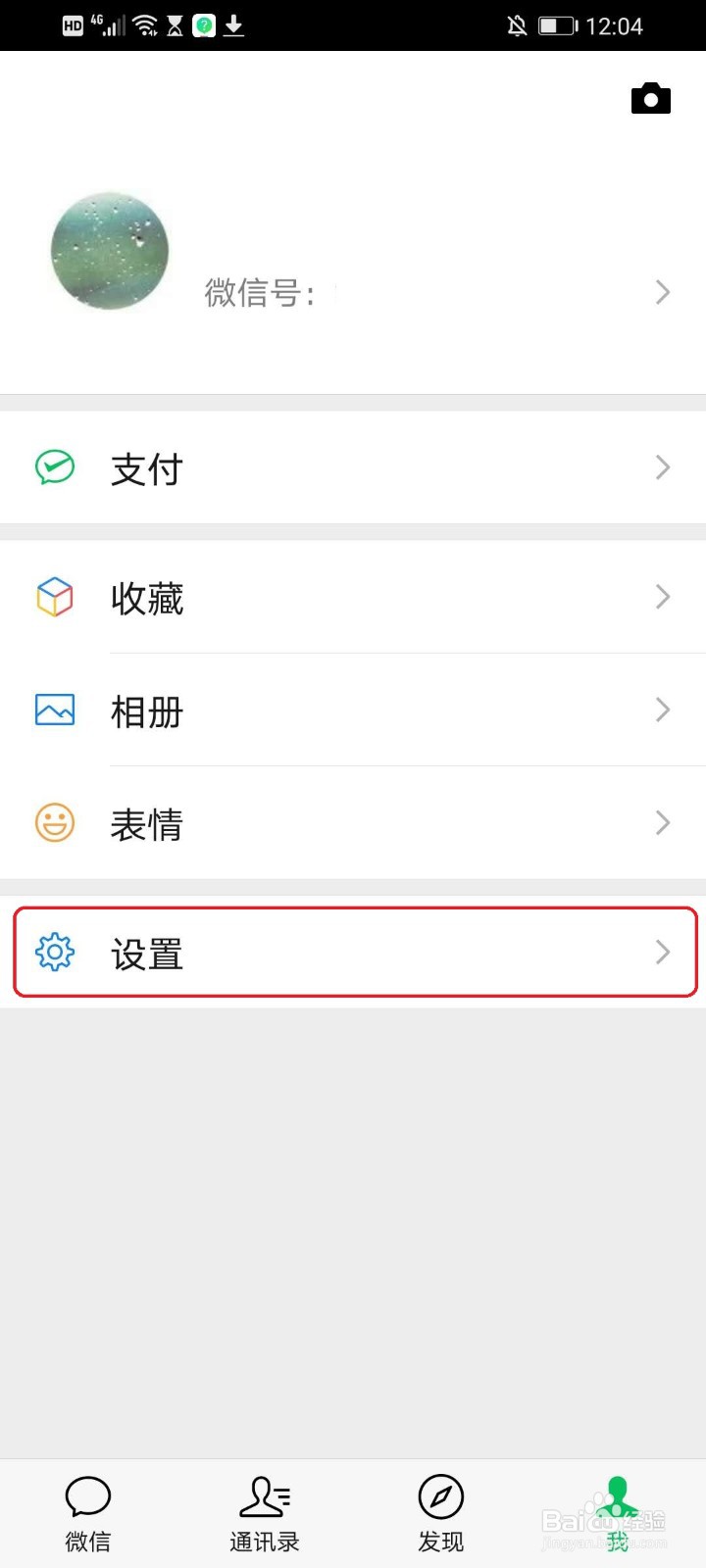706x1568 pixels.
Task: Open the camera icon at top right
Action: 651,98
